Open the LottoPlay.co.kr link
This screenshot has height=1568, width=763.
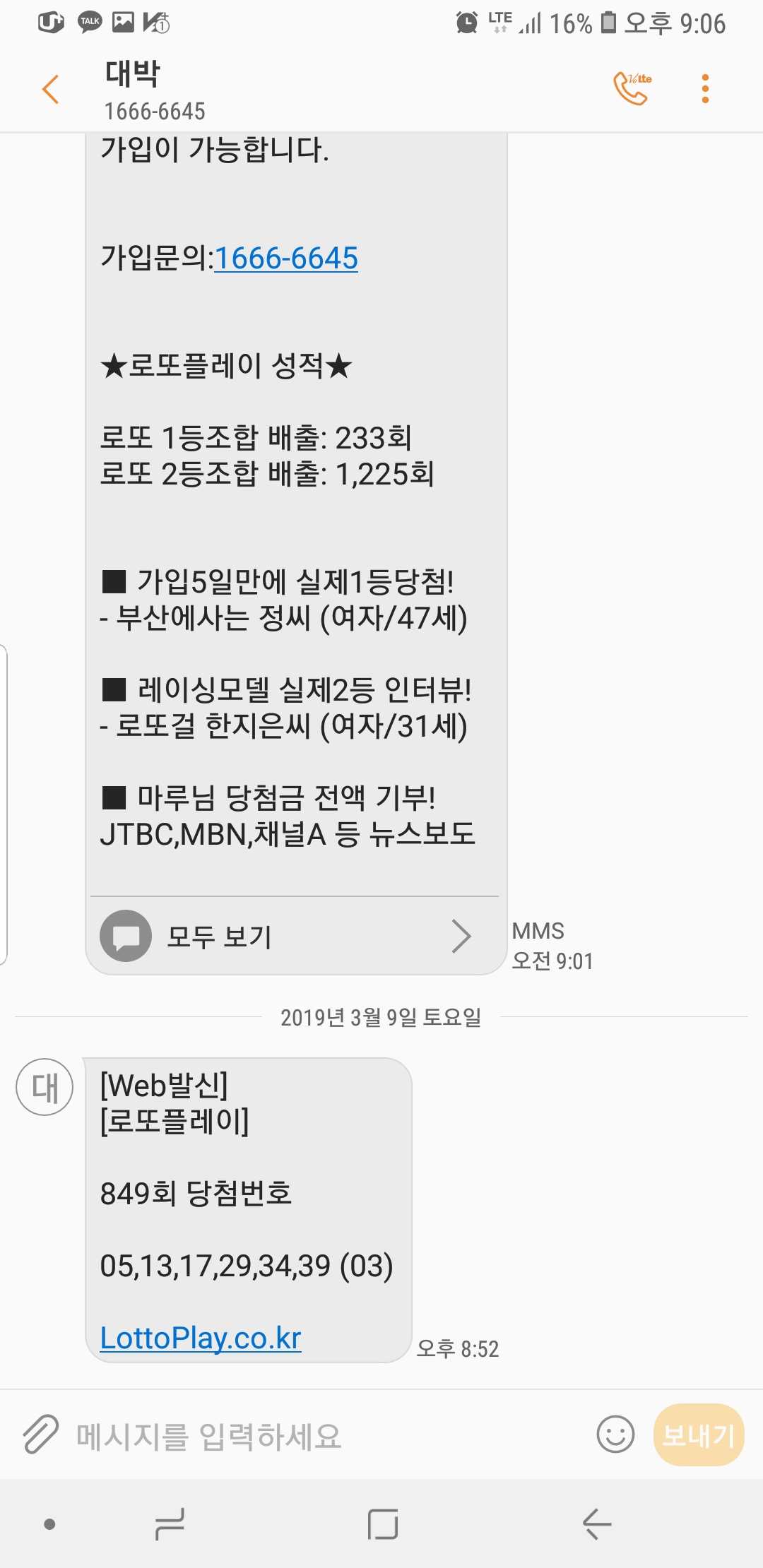pyautogui.click(x=201, y=1338)
